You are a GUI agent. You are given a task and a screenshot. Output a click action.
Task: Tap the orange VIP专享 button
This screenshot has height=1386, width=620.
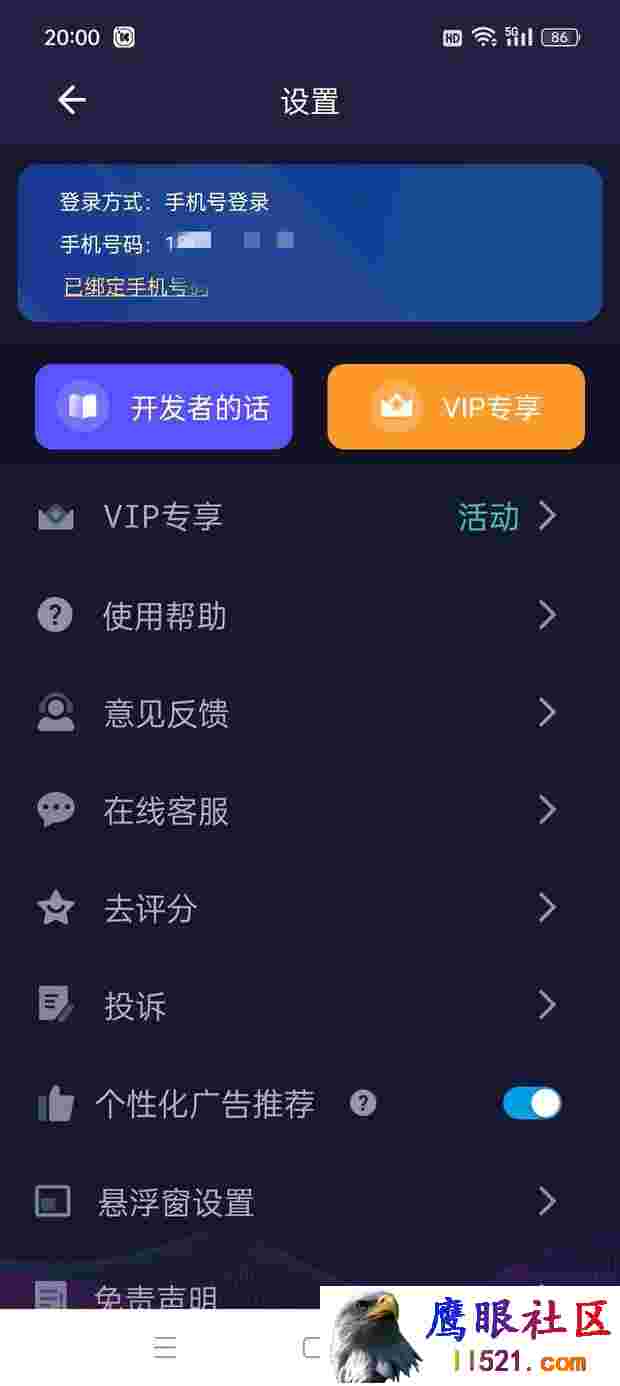456,407
